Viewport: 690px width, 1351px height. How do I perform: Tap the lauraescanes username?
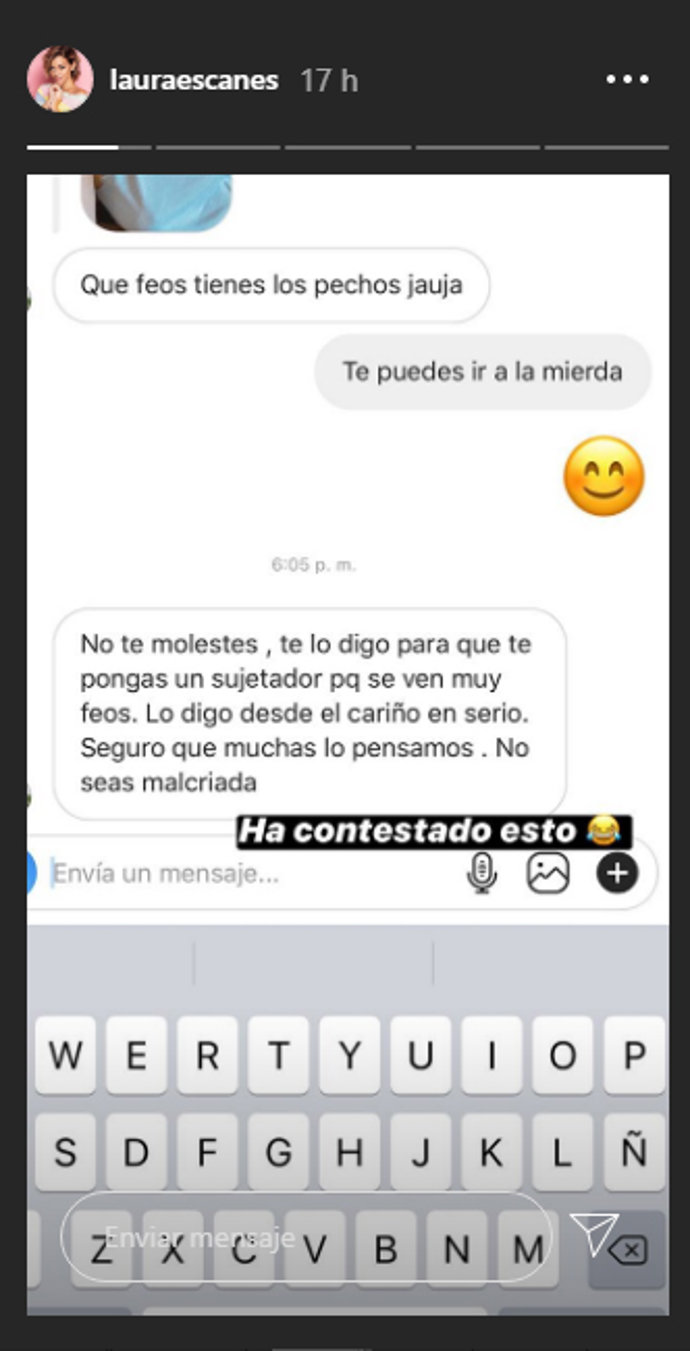click(194, 80)
